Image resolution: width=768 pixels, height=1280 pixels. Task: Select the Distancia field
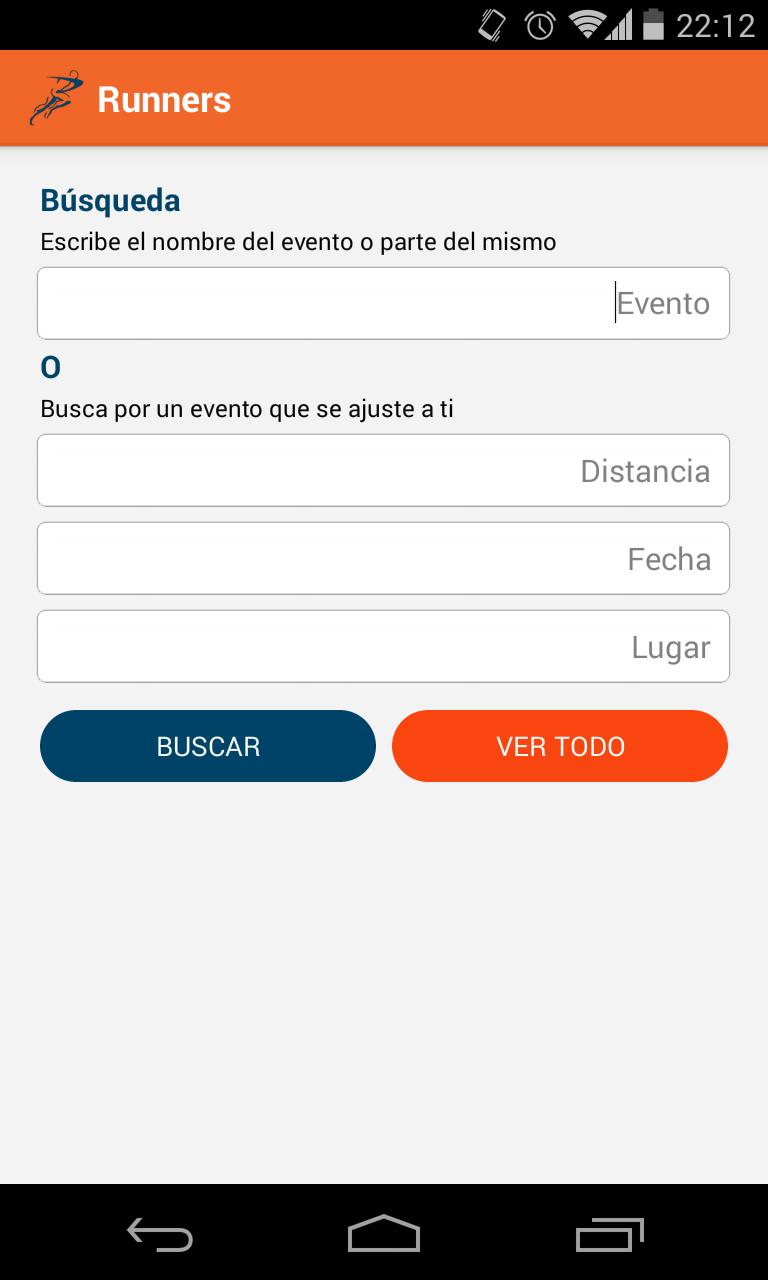(383, 470)
